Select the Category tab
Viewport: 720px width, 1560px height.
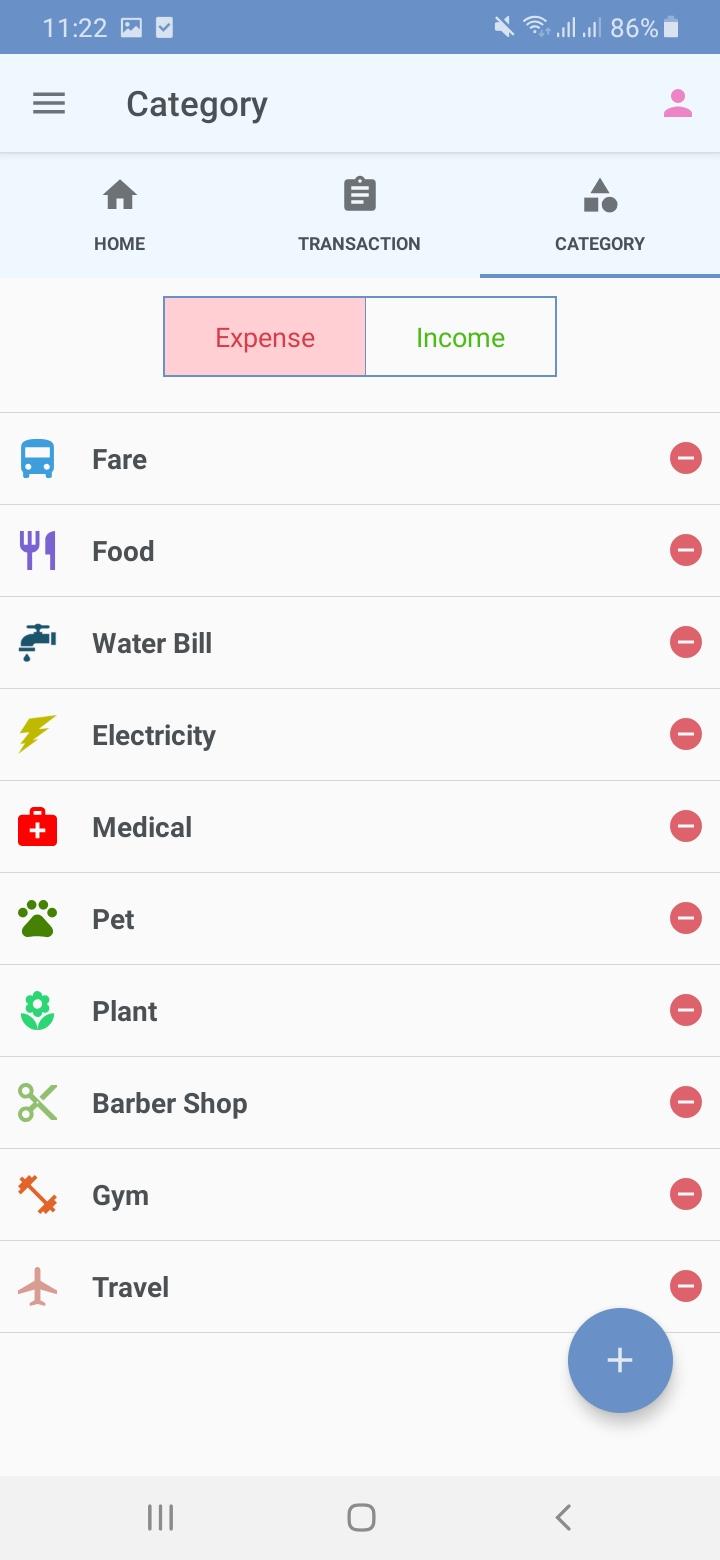click(600, 216)
